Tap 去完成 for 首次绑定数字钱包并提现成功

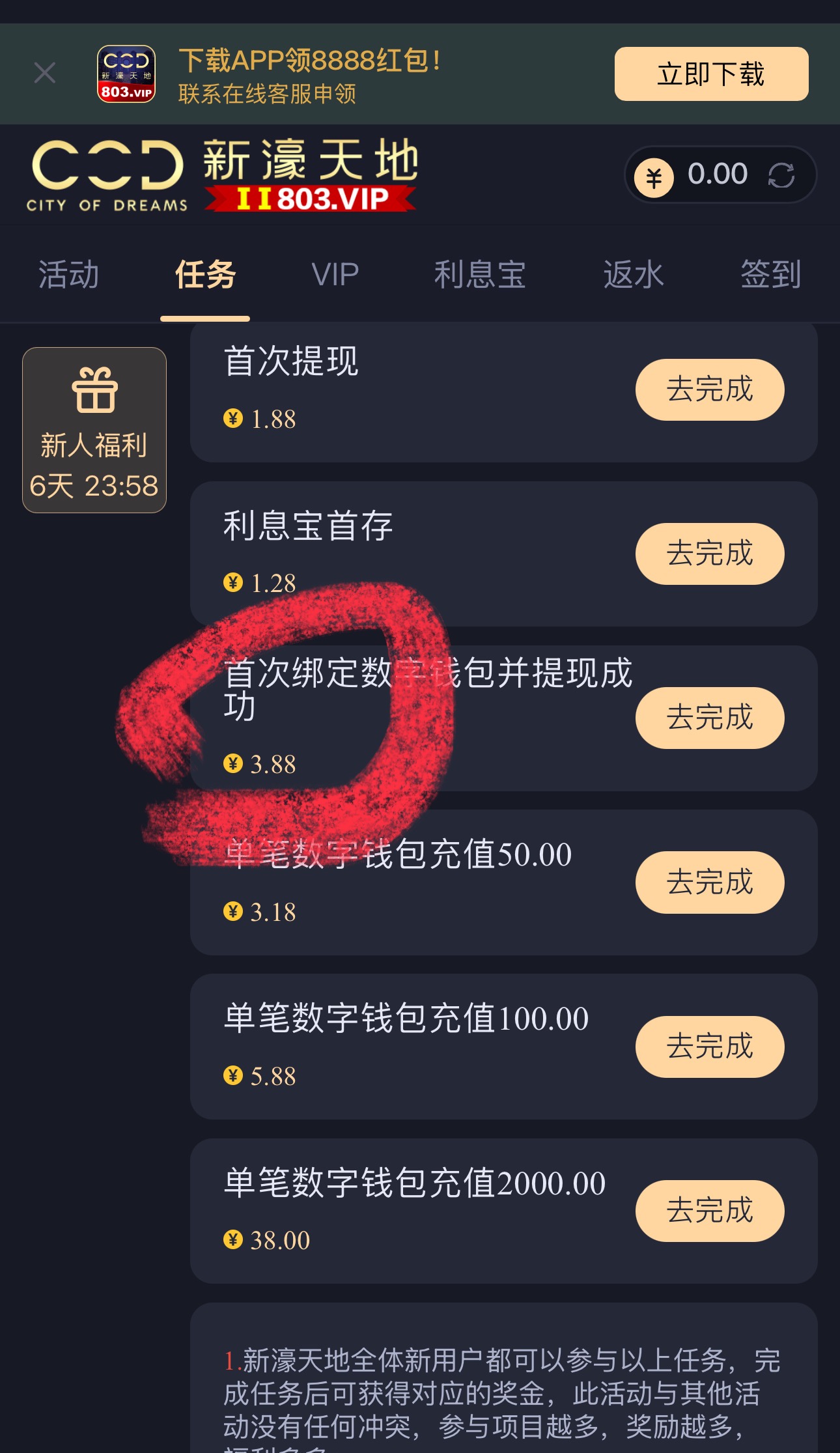click(x=709, y=718)
